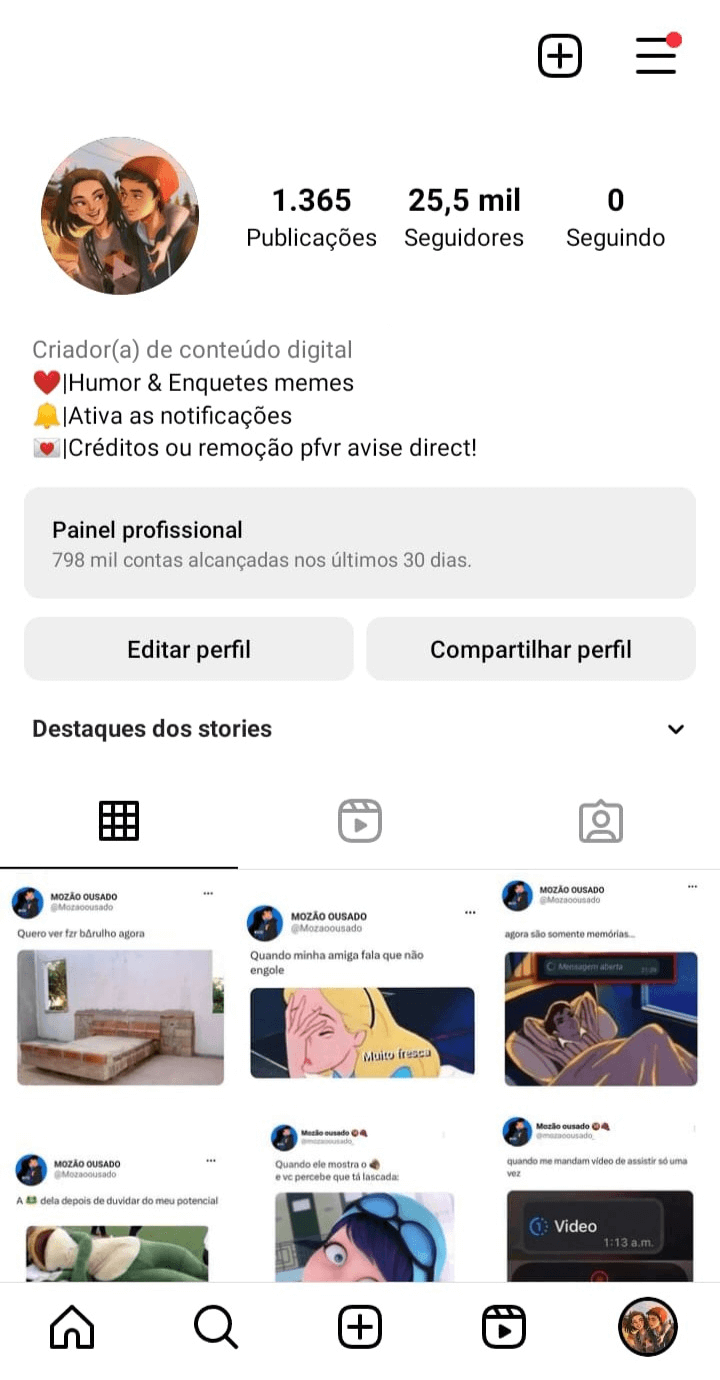Click the Editar perfil button

point(188,648)
